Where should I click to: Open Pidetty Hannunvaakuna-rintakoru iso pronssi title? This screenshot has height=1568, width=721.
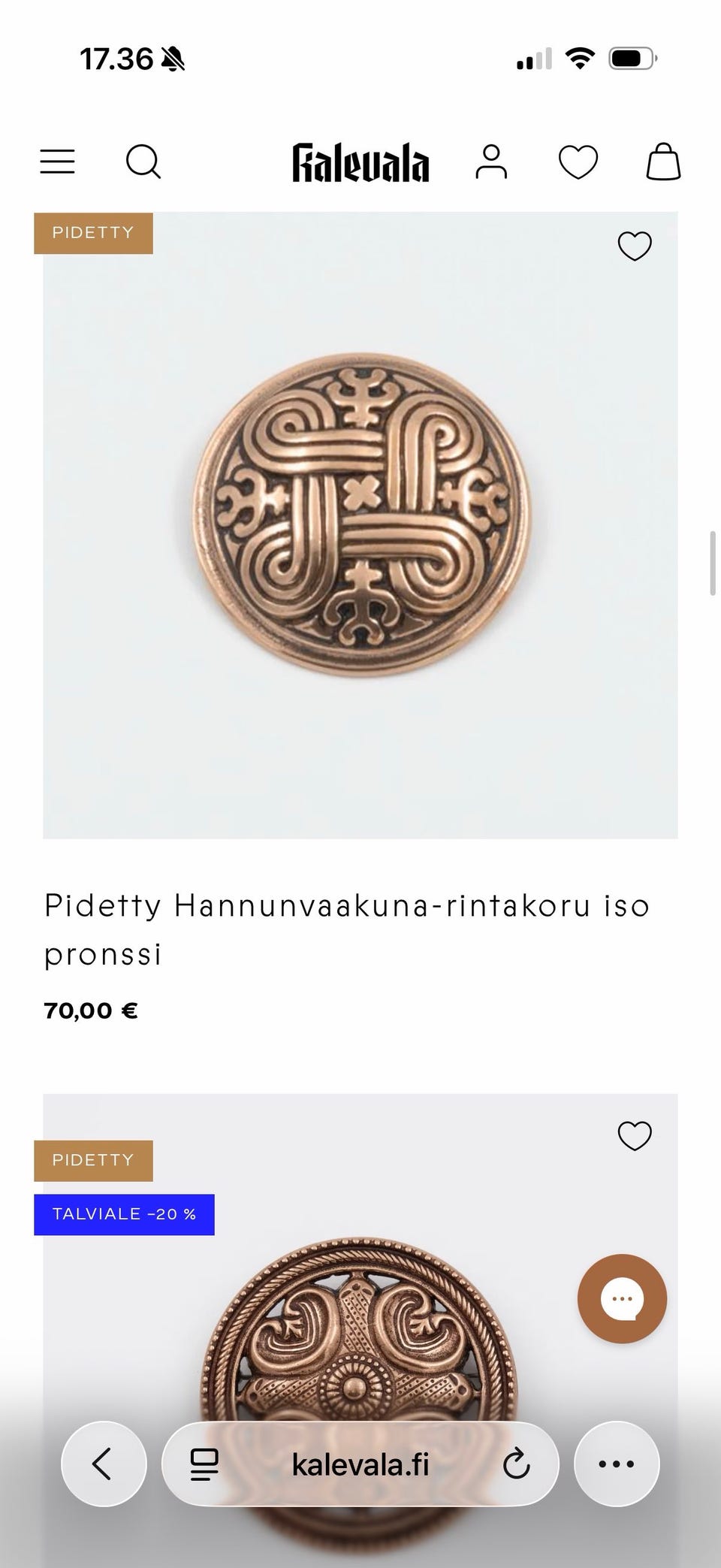click(347, 929)
